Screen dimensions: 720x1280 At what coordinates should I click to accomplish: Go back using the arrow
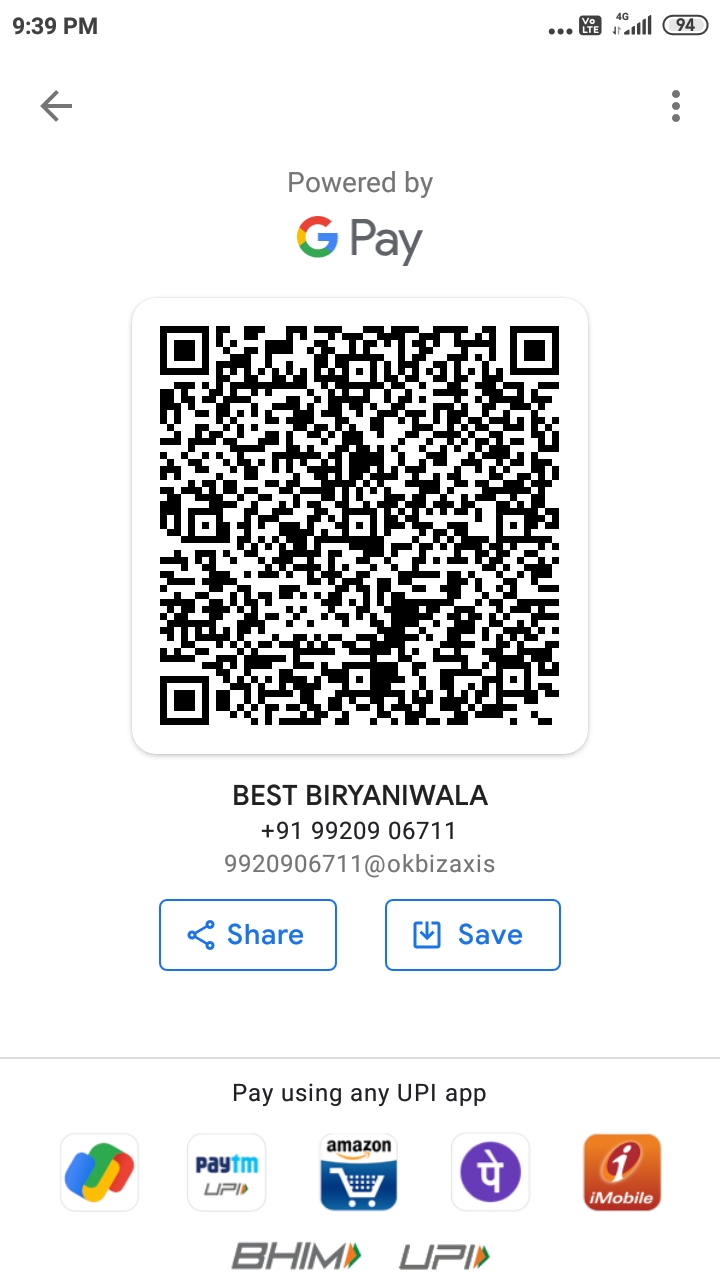coord(56,106)
